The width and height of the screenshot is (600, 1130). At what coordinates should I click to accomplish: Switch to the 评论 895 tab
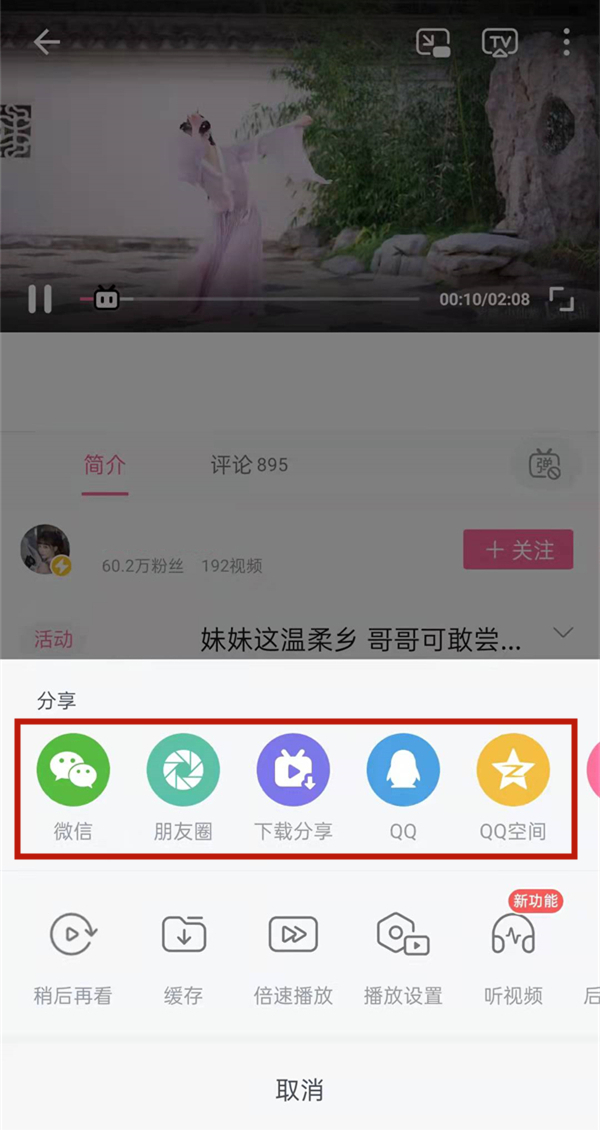(x=249, y=465)
